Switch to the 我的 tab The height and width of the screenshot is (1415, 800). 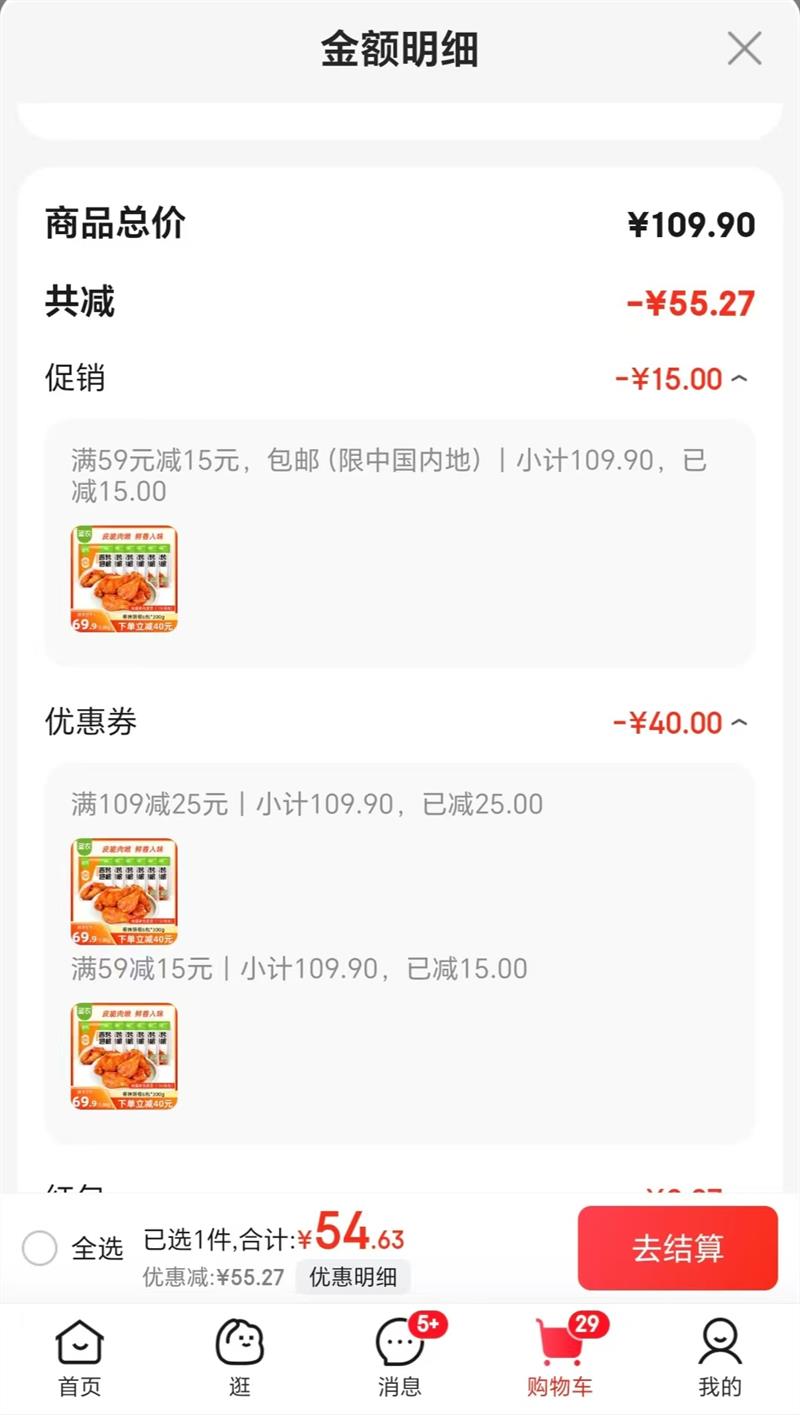coord(720,1357)
